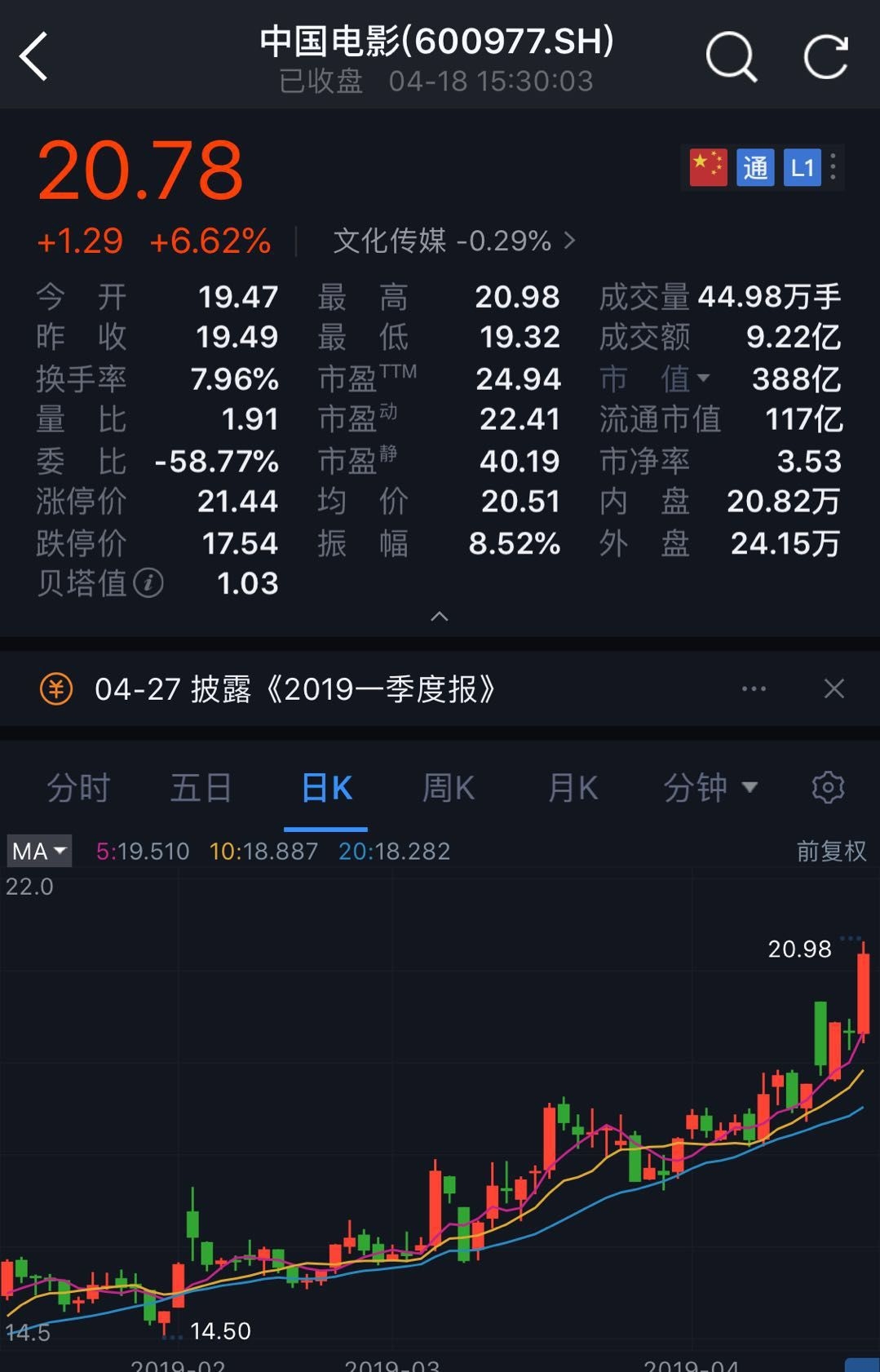880x1372 pixels.
Task: Switch to the 周K chart
Action: (x=448, y=788)
